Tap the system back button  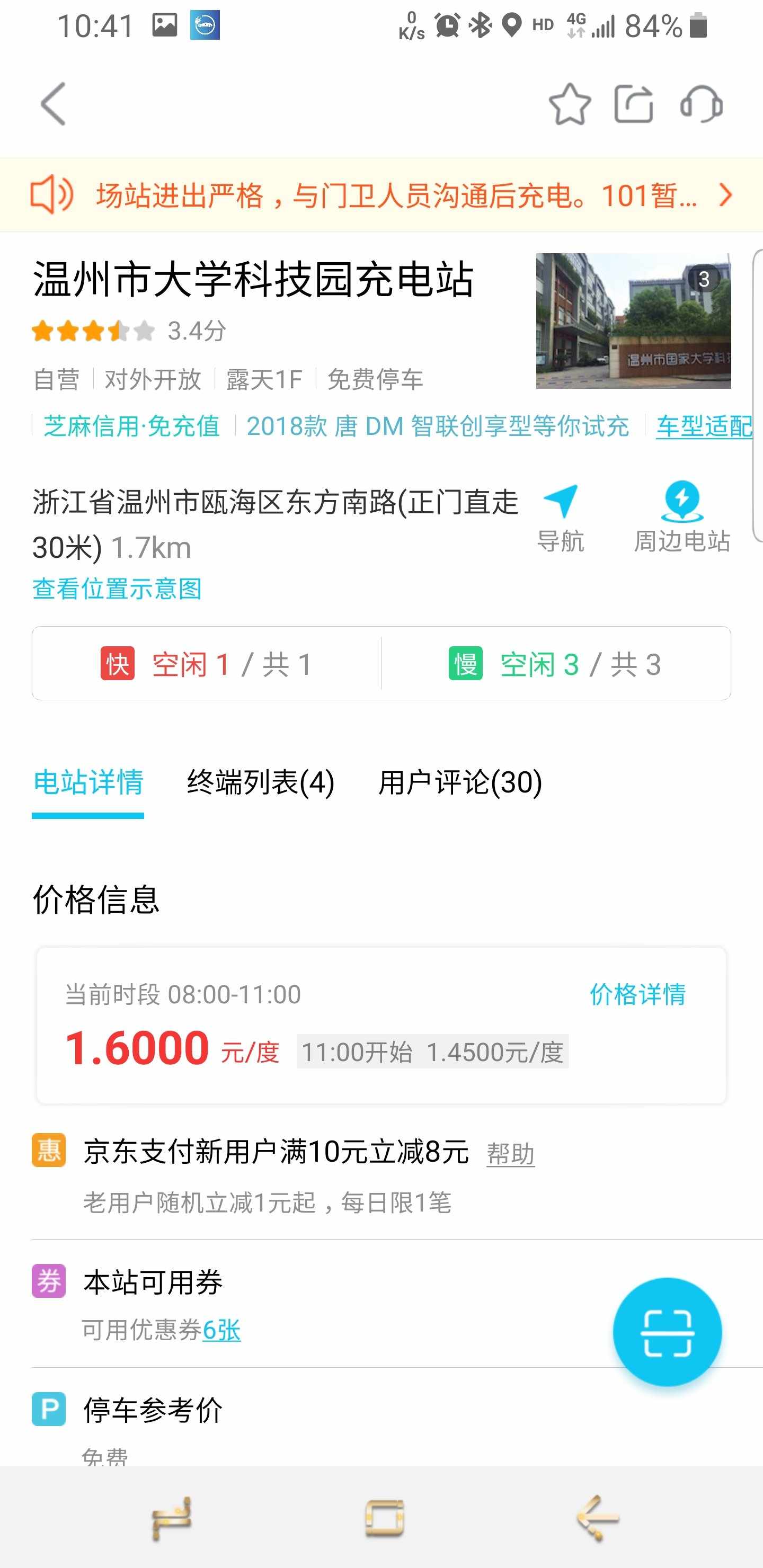597,1518
